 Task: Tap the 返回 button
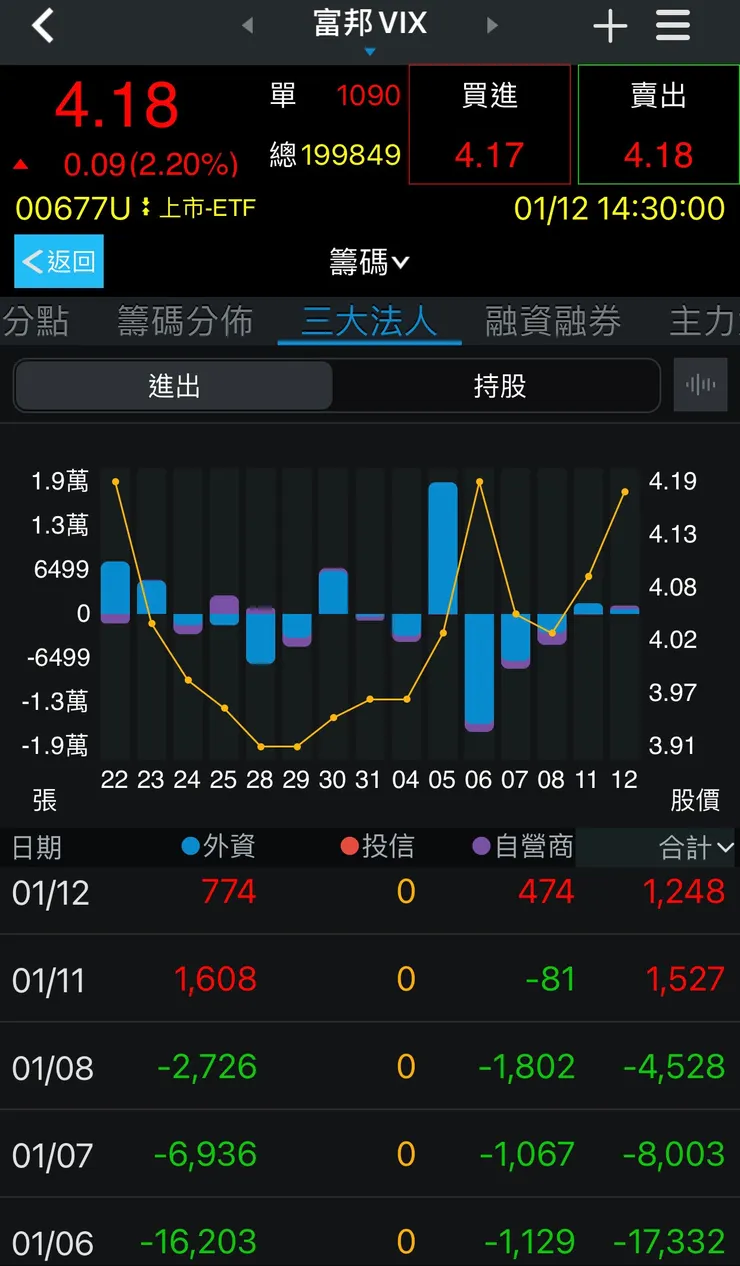58,261
